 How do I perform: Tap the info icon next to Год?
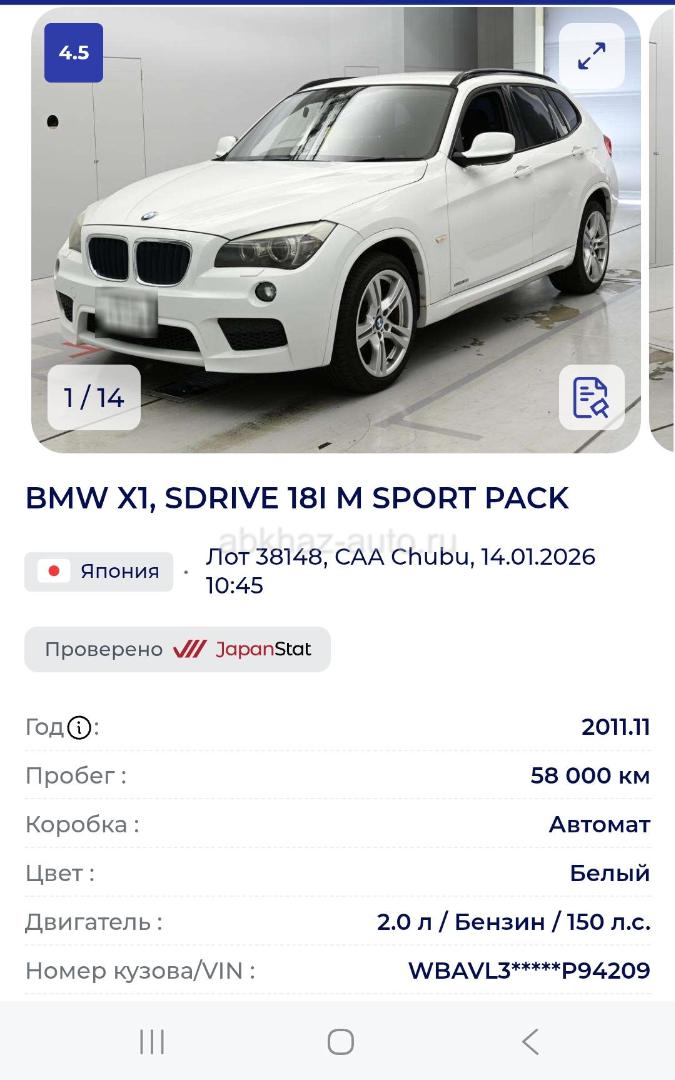[79, 728]
